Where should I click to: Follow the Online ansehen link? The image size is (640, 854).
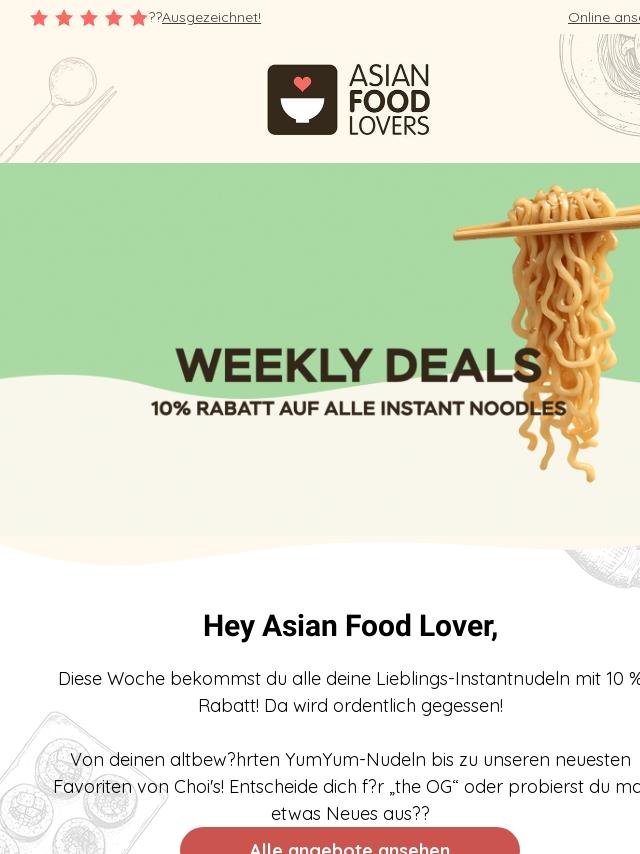pyautogui.click(x=604, y=18)
